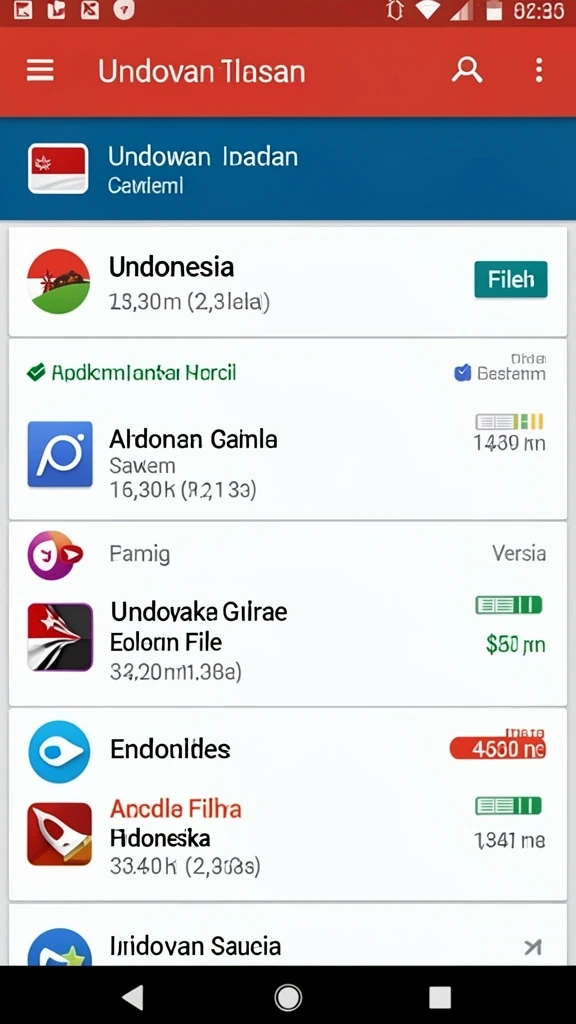
Task: Toggle the Besternm checkbox
Action: (x=462, y=373)
